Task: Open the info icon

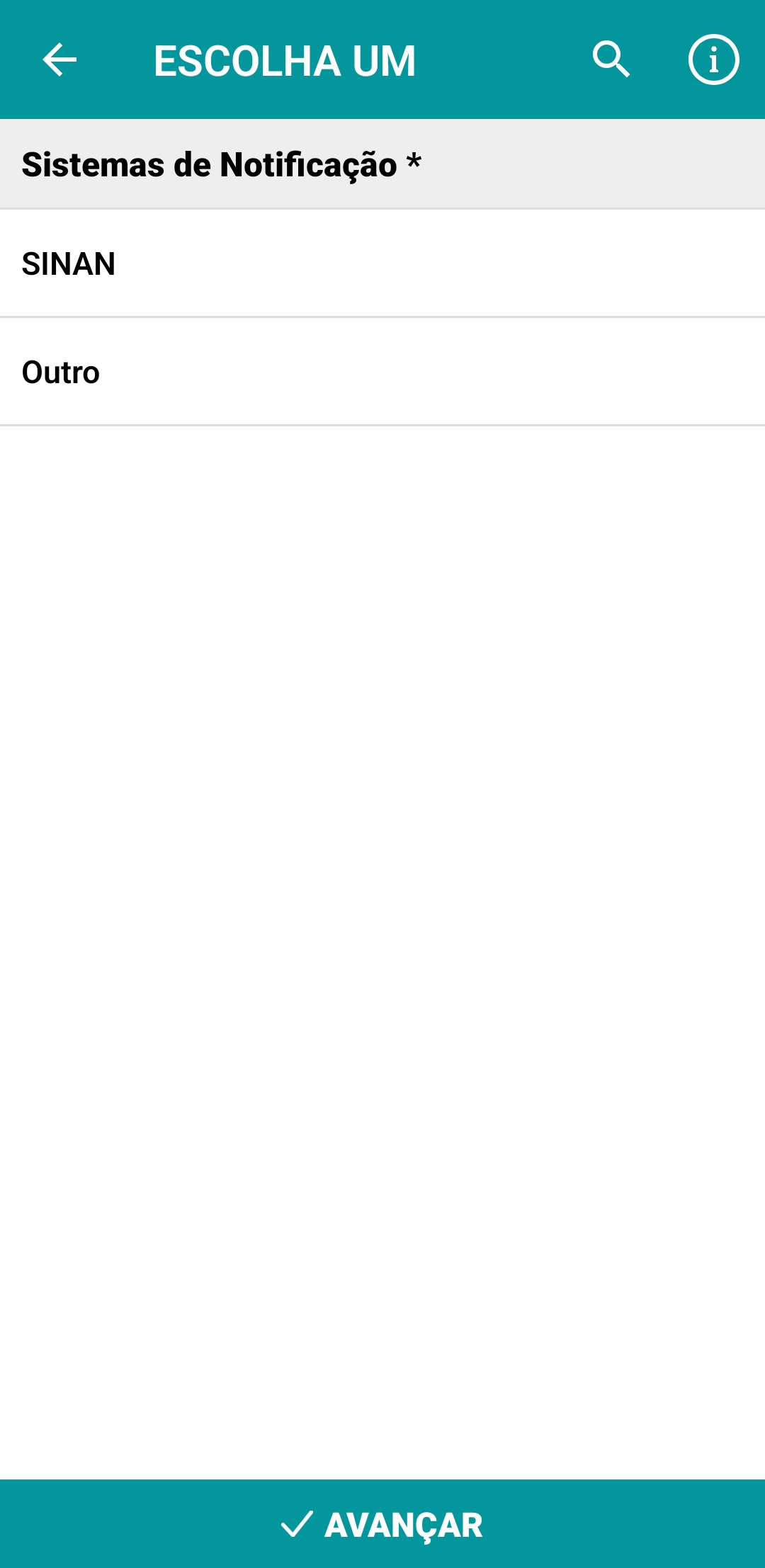Action: [x=713, y=59]
